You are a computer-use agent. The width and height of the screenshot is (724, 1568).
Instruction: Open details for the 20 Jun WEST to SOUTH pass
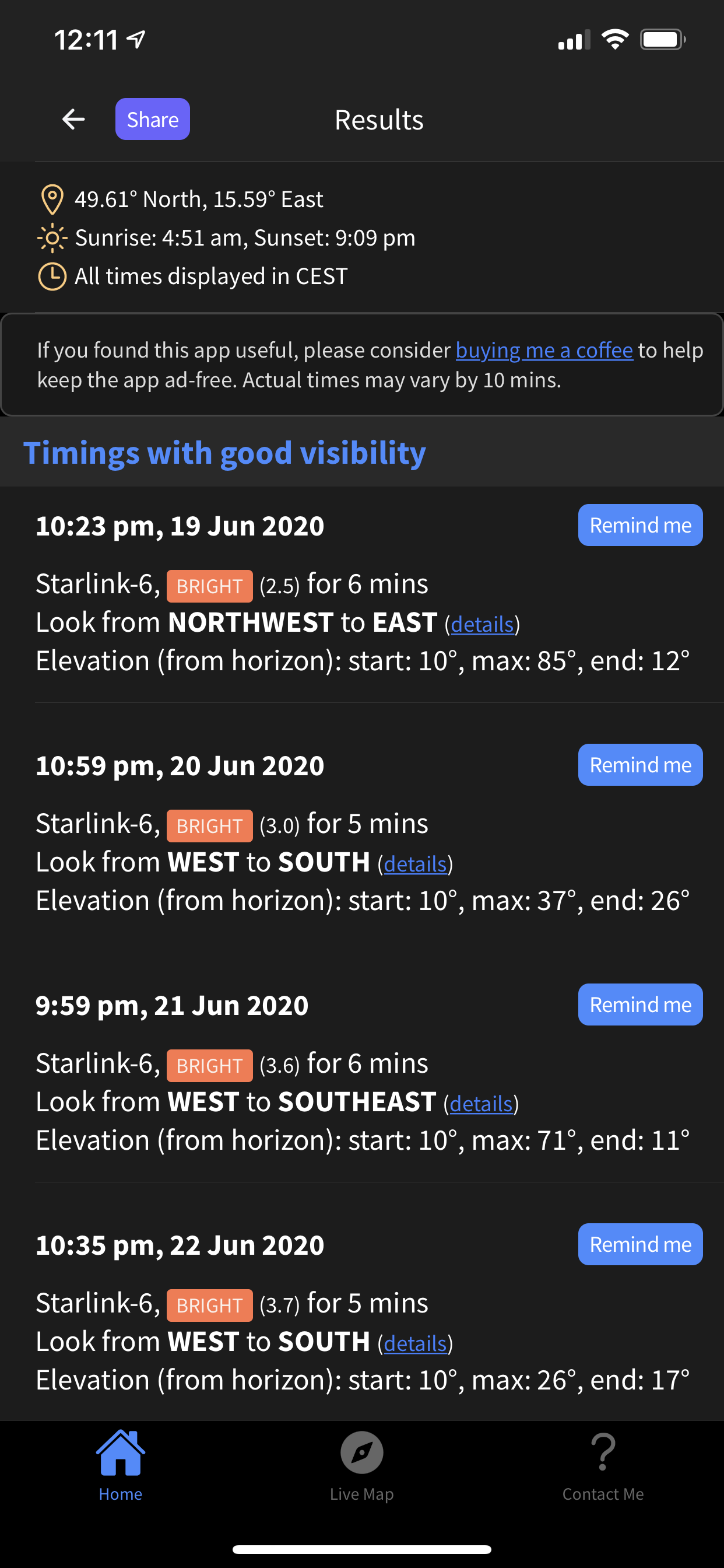[415, 864]
